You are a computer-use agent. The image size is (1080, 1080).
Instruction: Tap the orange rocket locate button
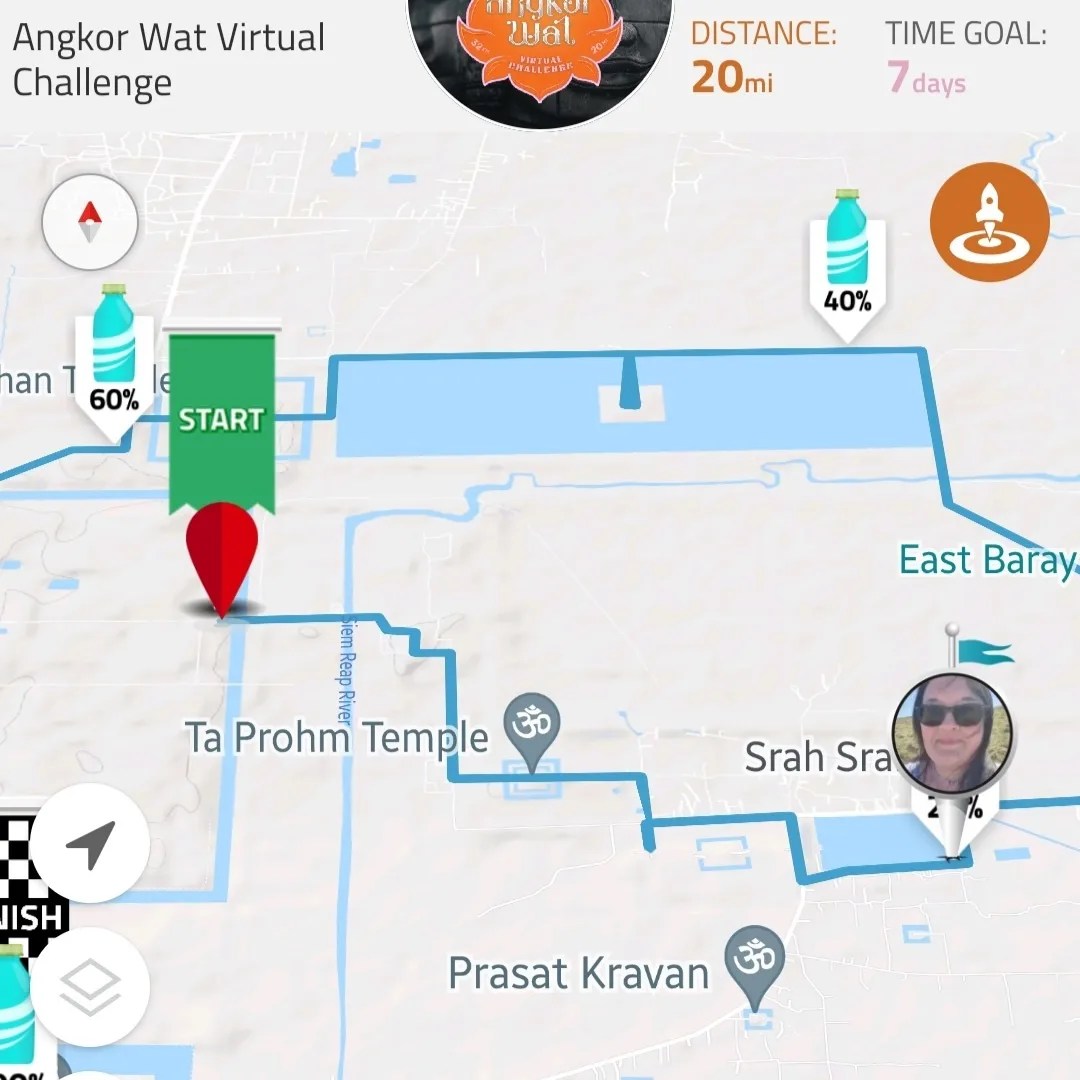click(x=989, y=222)
